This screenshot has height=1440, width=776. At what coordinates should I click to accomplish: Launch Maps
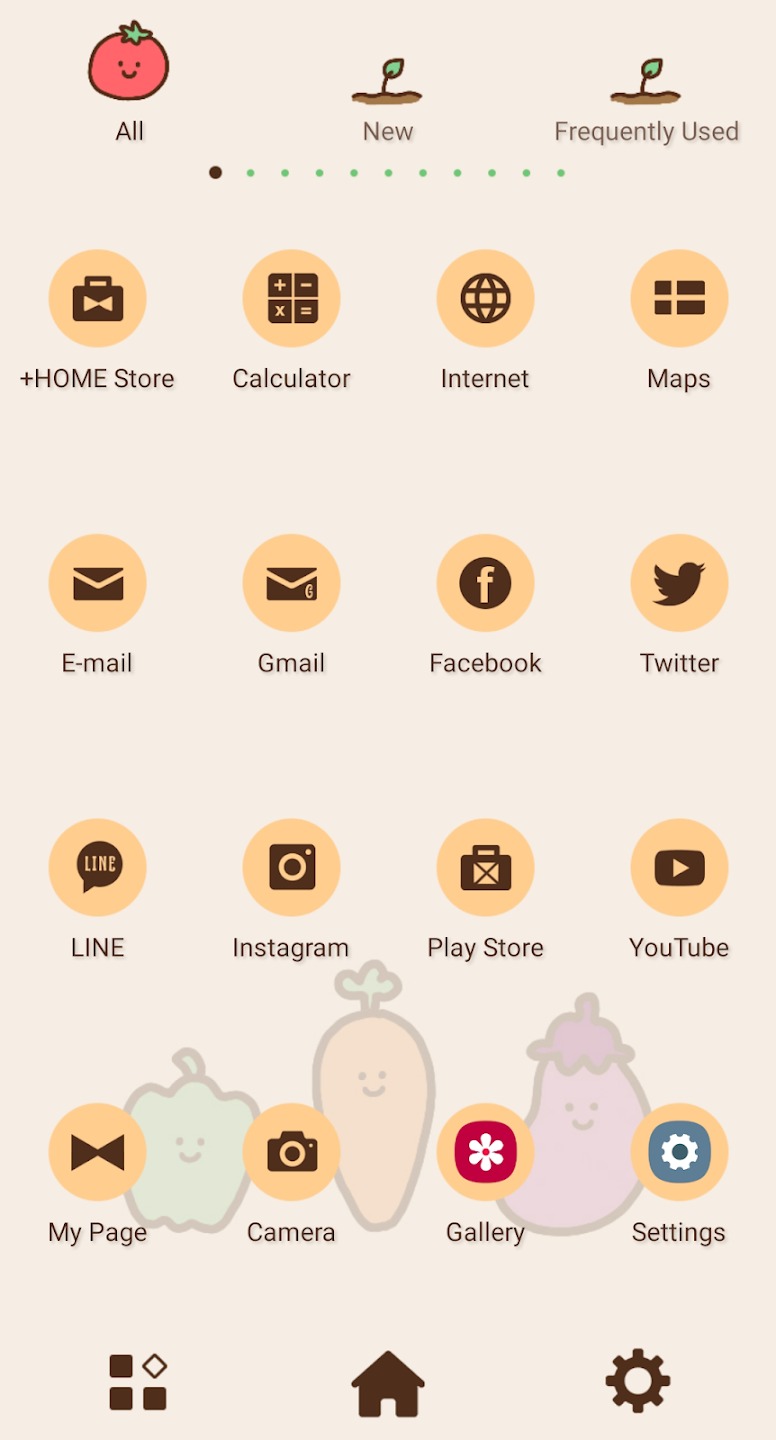[679, 299]
